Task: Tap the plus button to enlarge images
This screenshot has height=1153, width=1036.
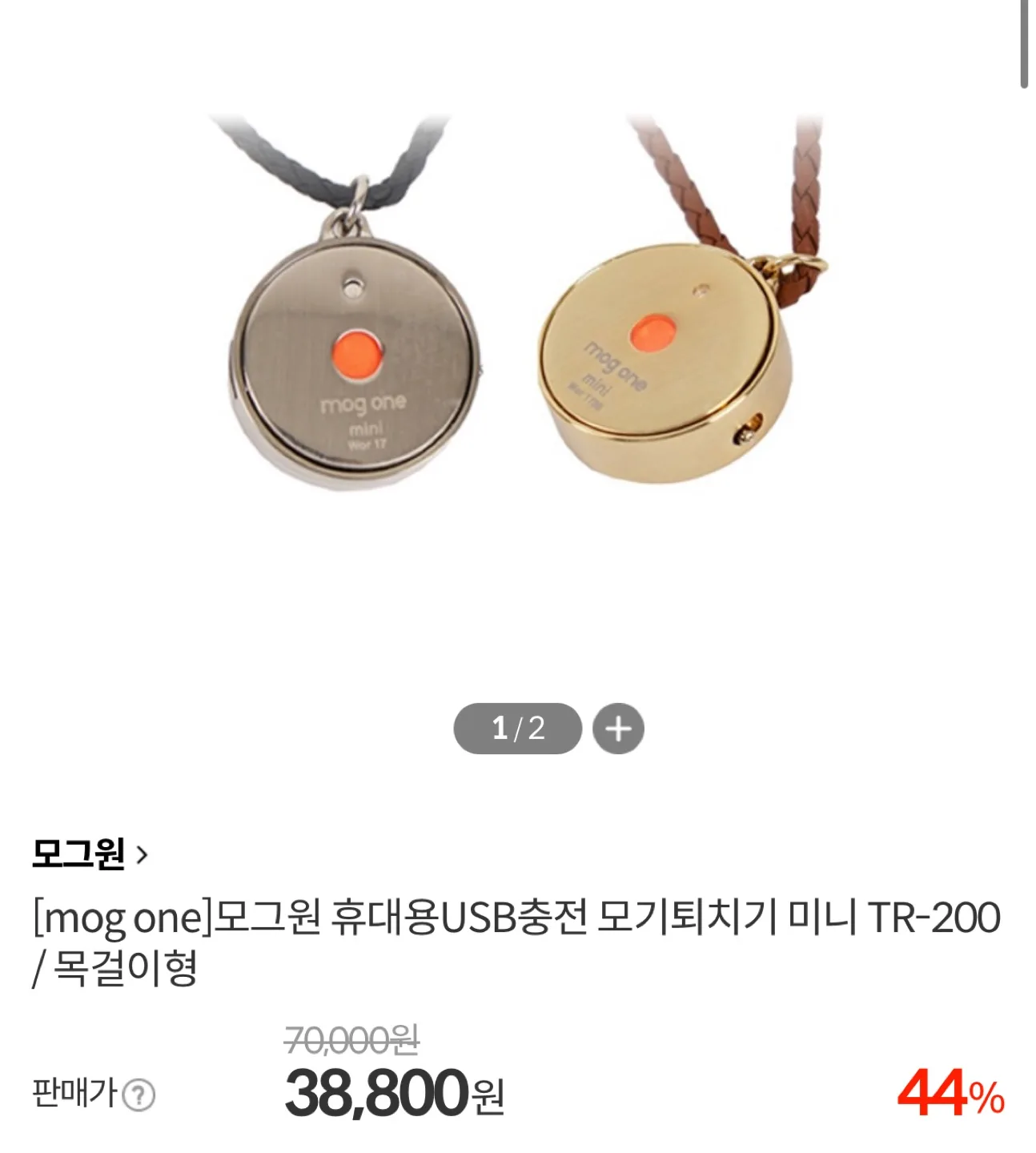Action: click(x=618, y=729)
